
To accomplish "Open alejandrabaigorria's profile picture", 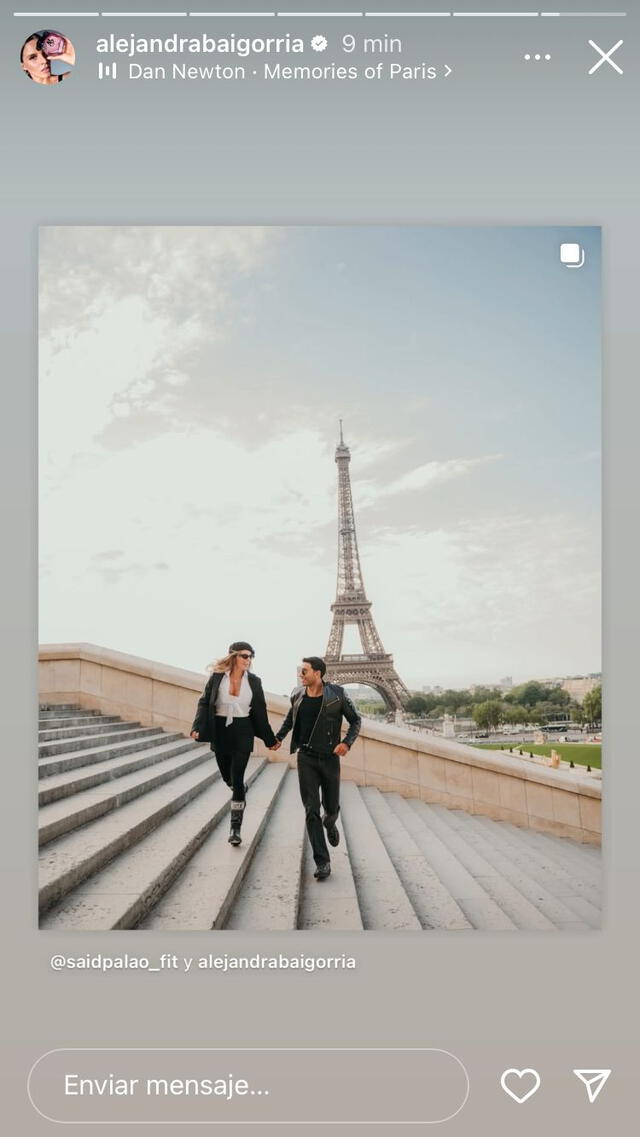I will (47, 57).
